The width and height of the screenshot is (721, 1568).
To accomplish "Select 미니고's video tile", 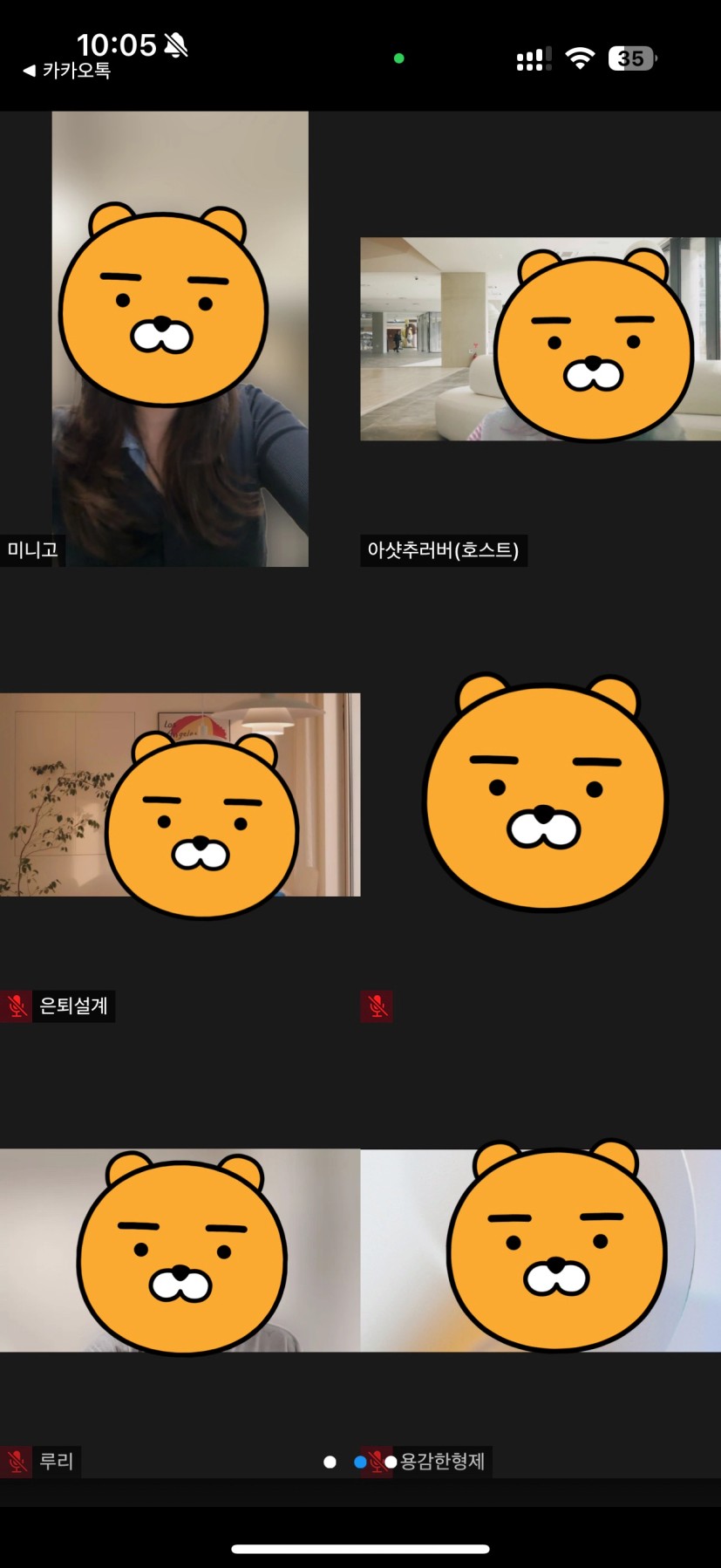I will 180,338.
